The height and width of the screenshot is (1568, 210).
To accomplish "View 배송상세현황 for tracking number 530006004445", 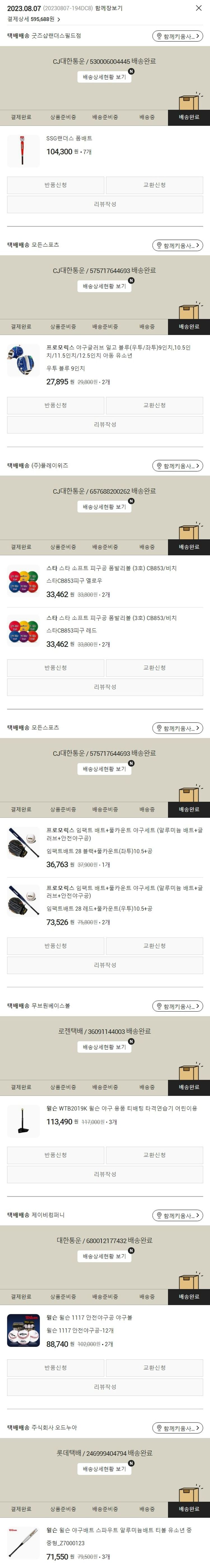I will click(x=104, y=77).
